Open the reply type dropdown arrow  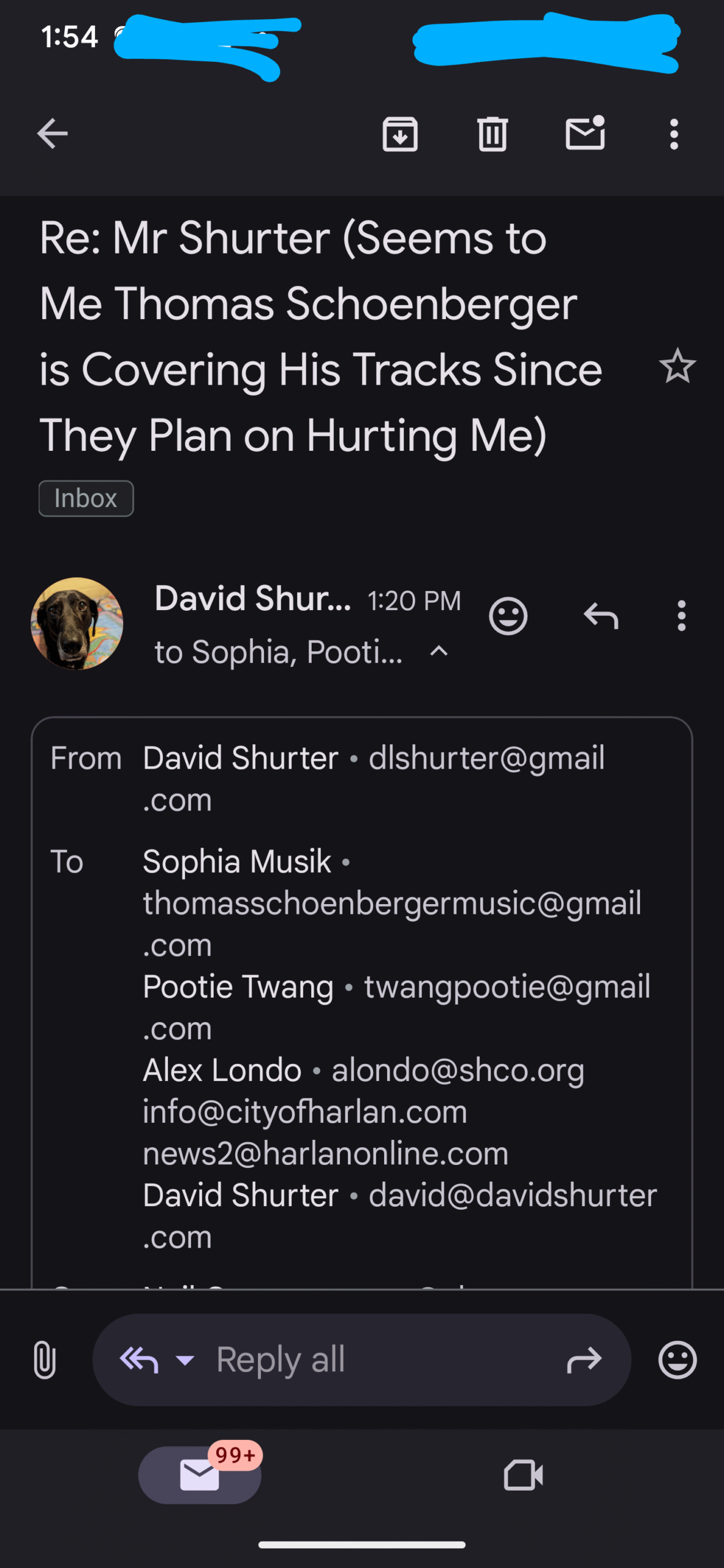(x=185, y=1360)
